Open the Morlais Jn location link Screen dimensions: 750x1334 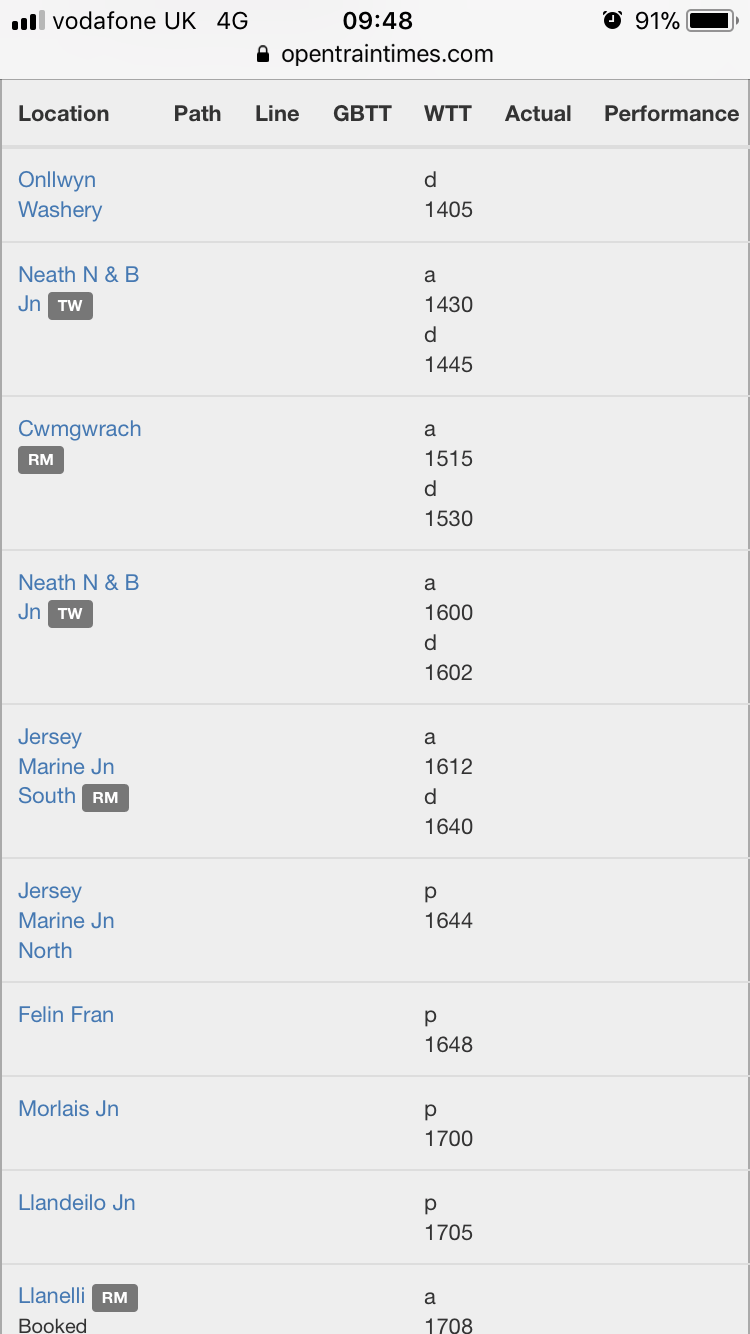click(x=68, y=1108)
